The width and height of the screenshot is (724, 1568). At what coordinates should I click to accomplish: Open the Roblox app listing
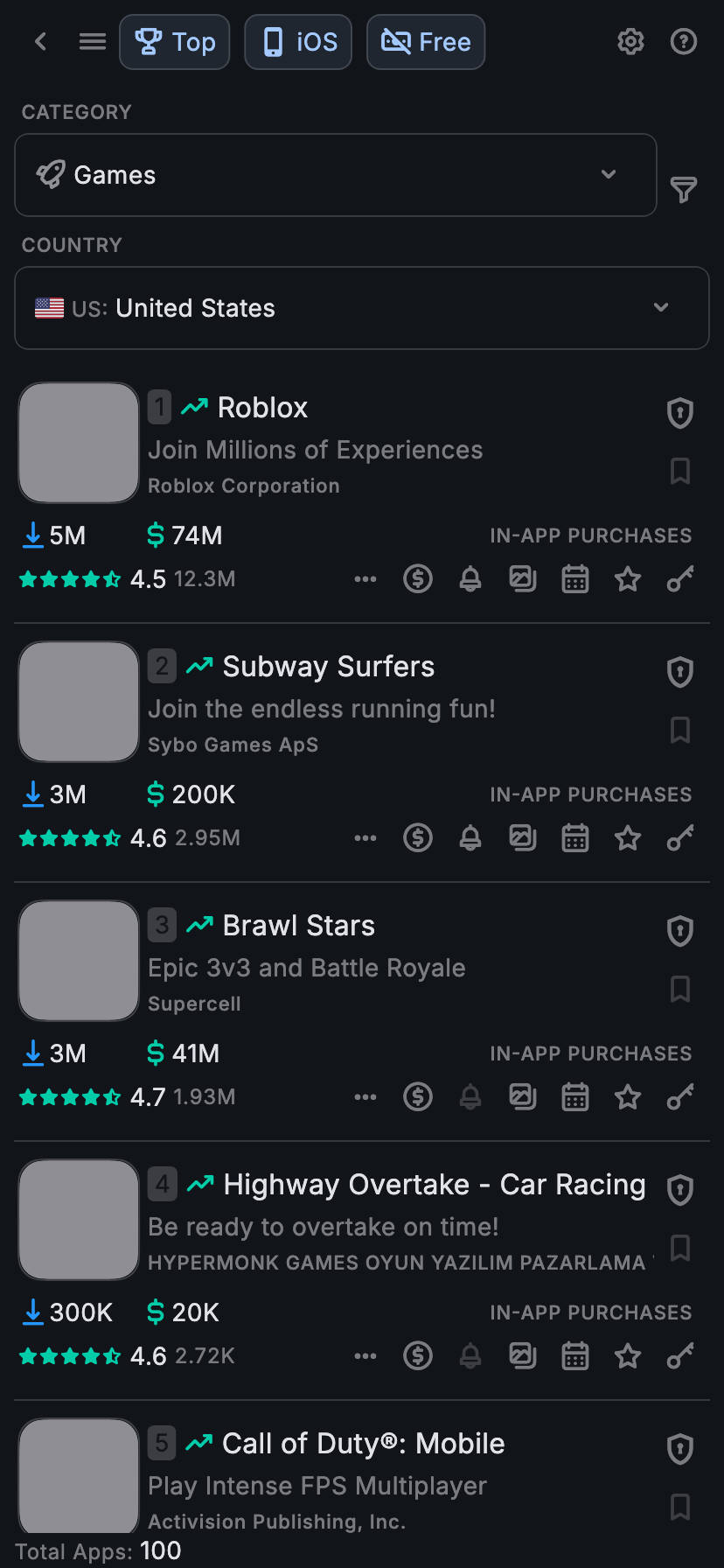coord(262,408)
